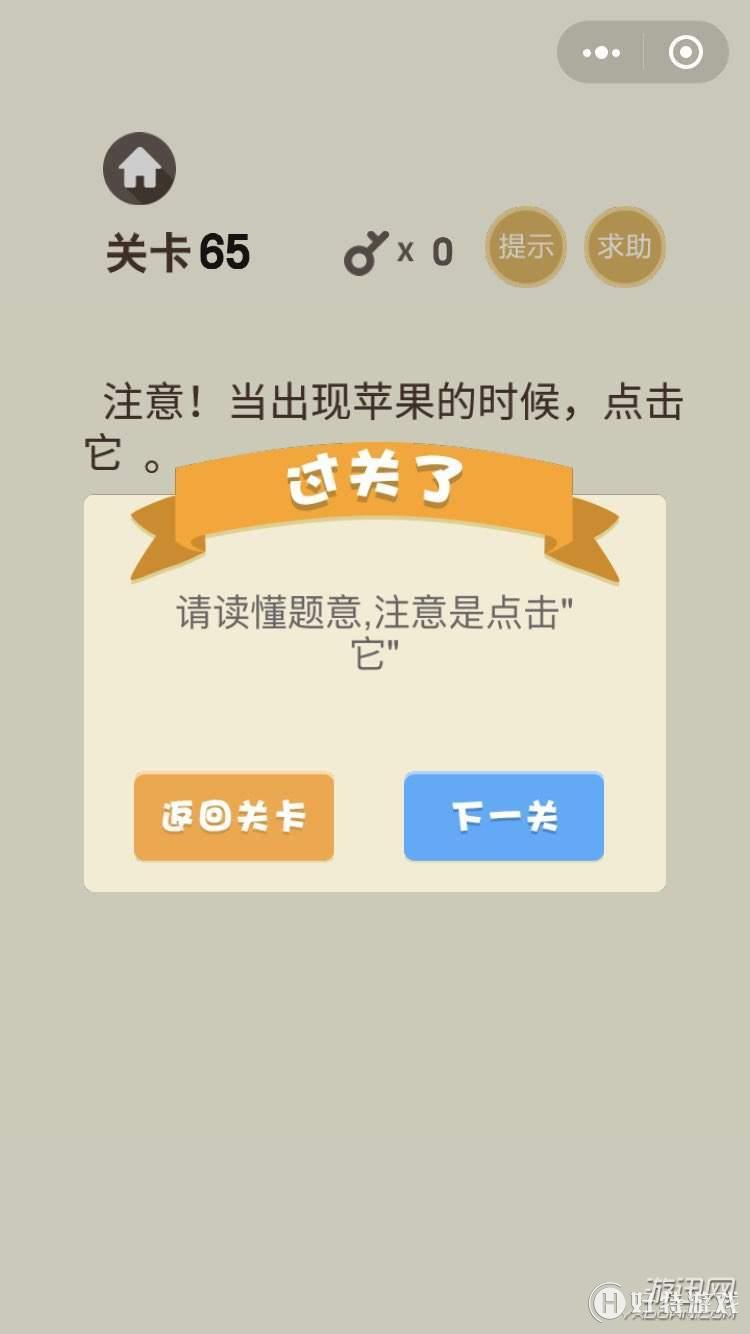
Task: Tap the 提示 hint button
Action: pyautogui.click(x=526, y=247)
